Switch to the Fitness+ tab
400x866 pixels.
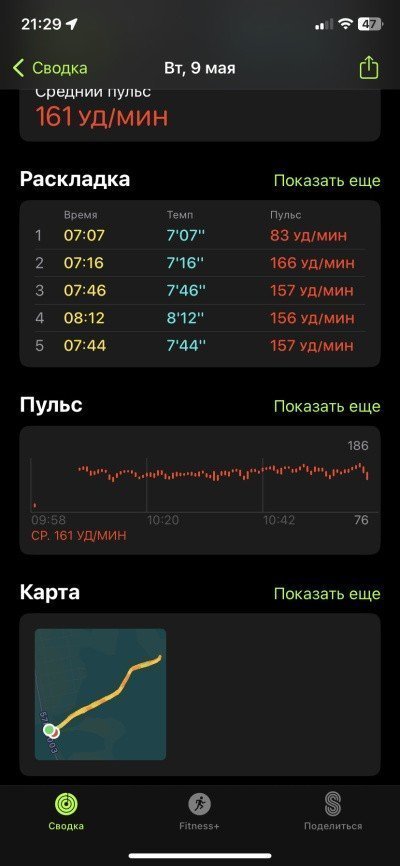click(199, 812)
